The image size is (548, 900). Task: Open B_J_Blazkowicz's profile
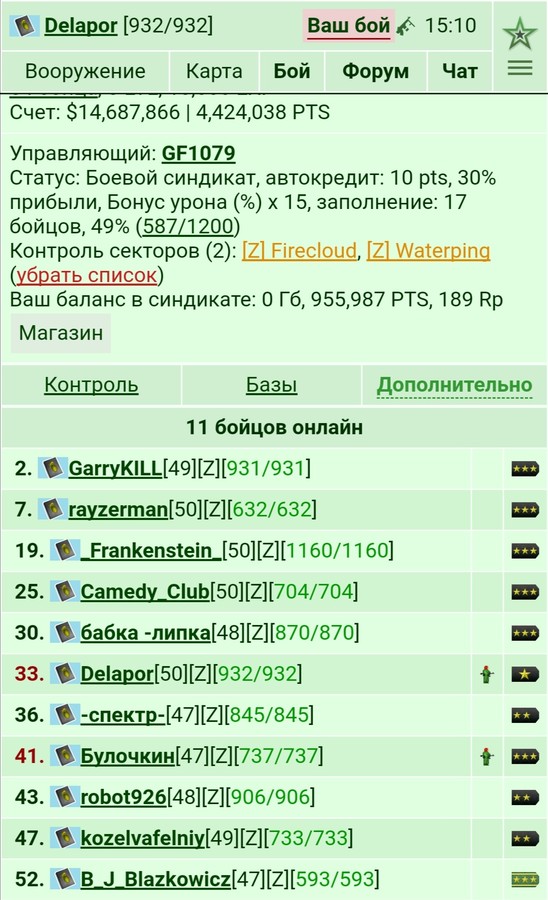pos(156,879)
